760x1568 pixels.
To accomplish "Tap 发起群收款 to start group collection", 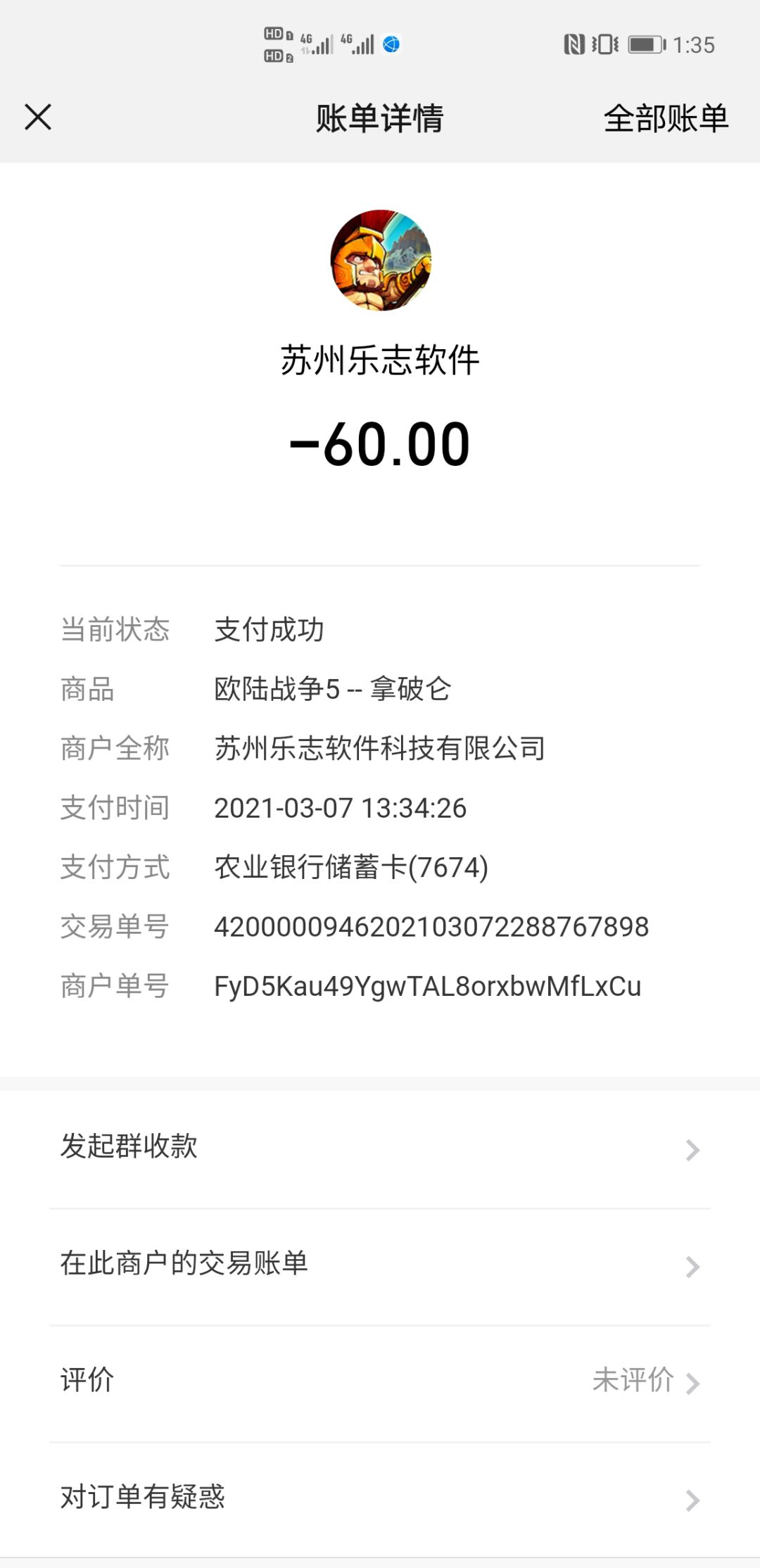I will (129, 1147).
